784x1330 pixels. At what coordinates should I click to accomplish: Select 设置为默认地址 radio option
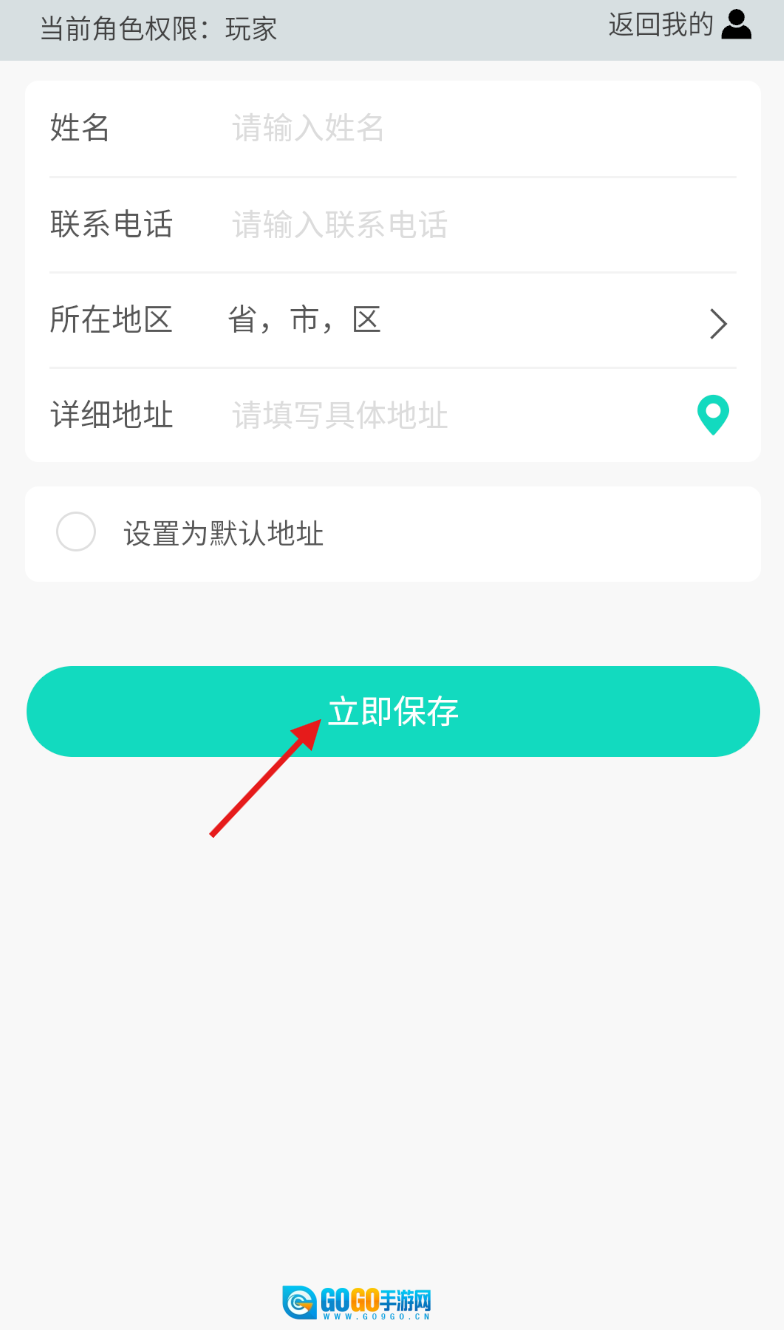pyautogui.click(x=76, y=532)
